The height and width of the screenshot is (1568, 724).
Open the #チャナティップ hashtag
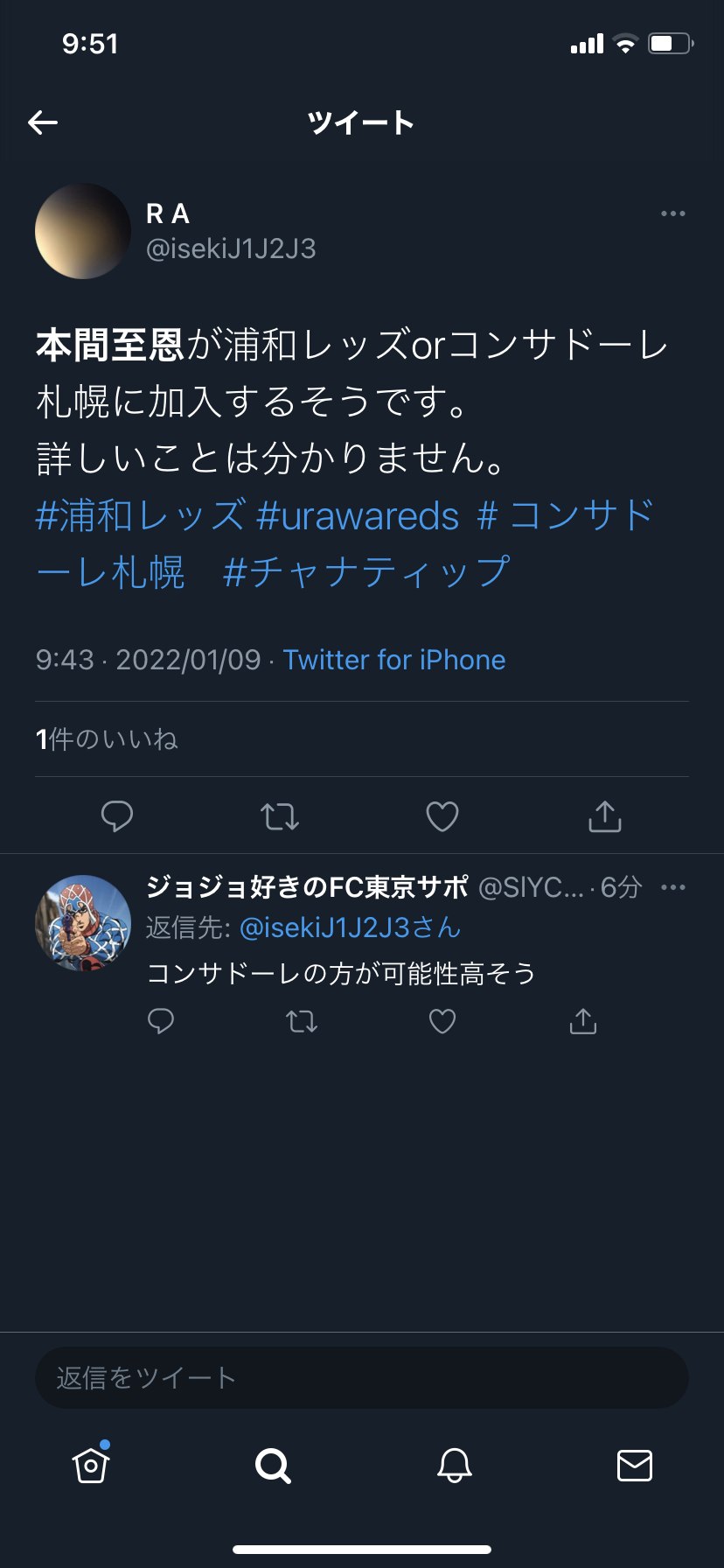[366, 572]
